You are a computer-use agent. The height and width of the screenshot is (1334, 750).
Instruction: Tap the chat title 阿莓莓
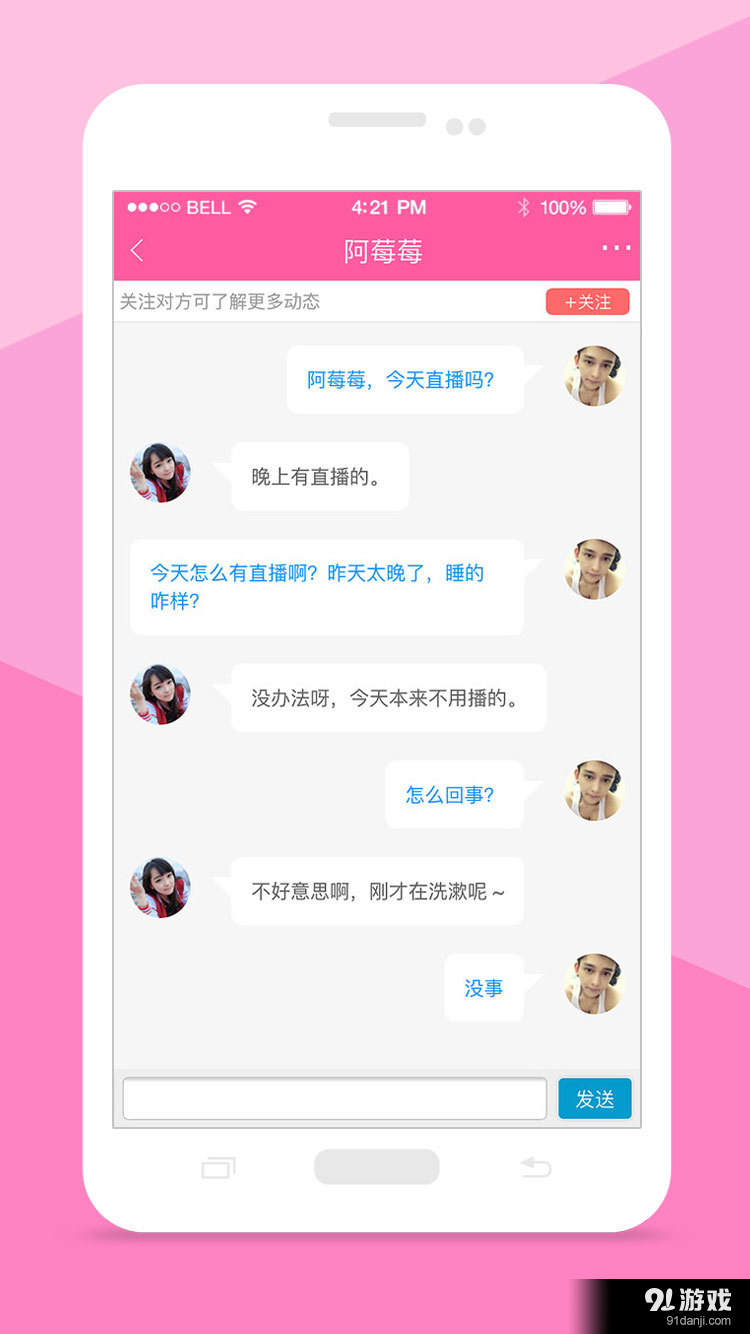383,251
